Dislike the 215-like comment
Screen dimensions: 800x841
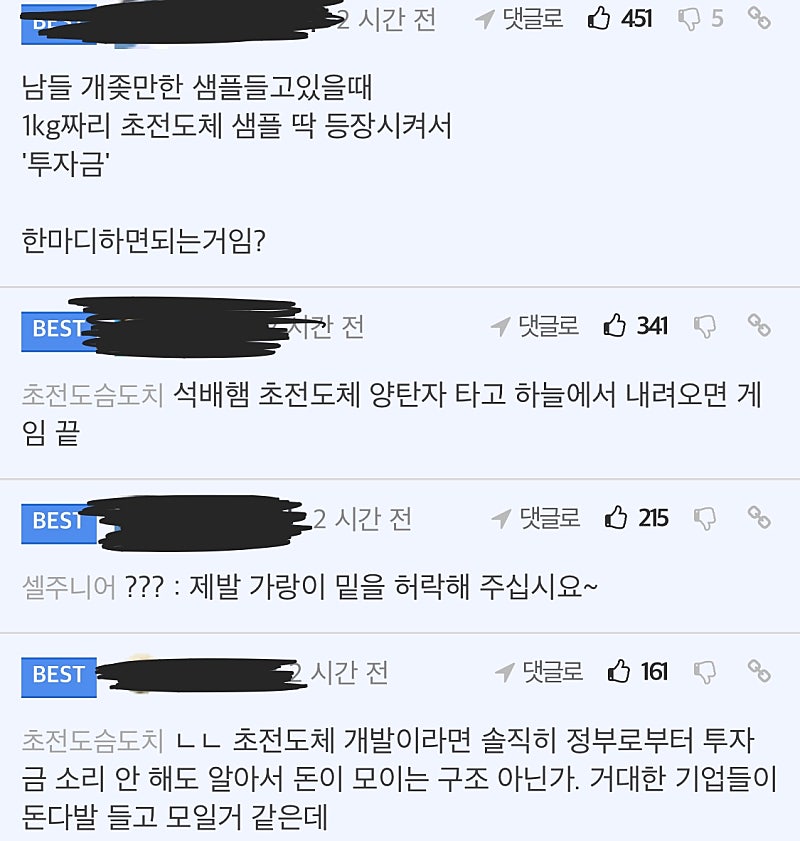coord(704,518)
